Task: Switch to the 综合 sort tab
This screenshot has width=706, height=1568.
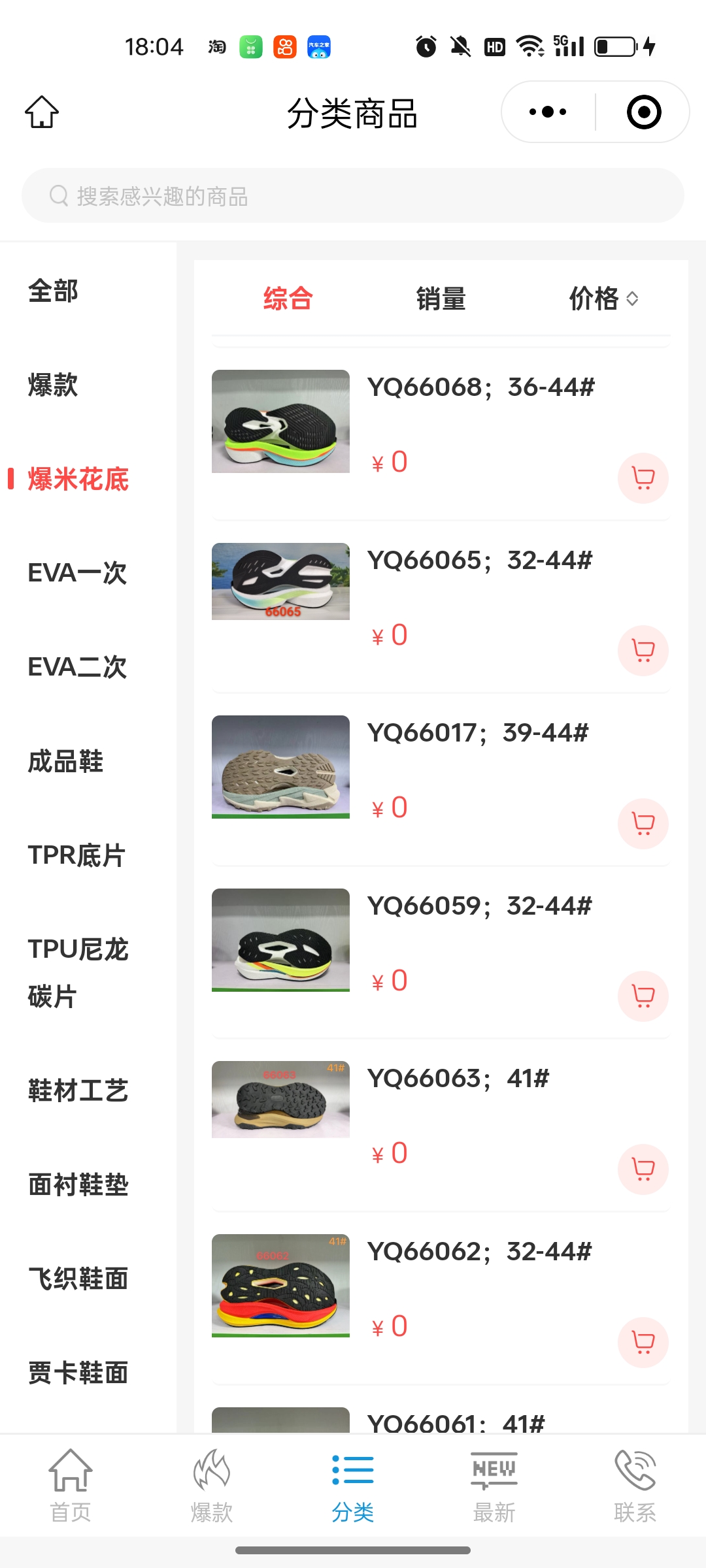Action: [x=288, y=299]
